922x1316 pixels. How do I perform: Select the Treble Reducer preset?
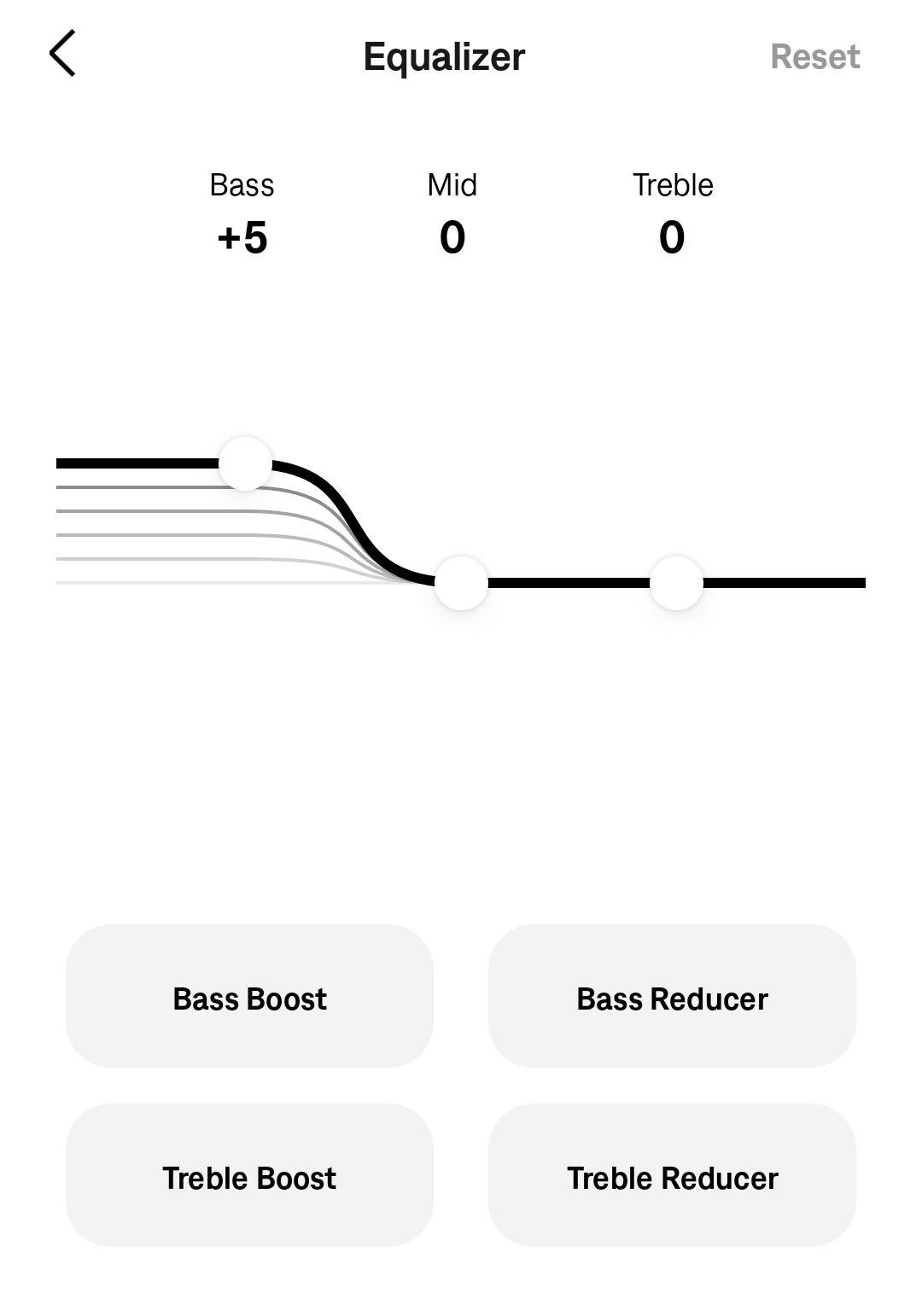(x=672, y=1175)
